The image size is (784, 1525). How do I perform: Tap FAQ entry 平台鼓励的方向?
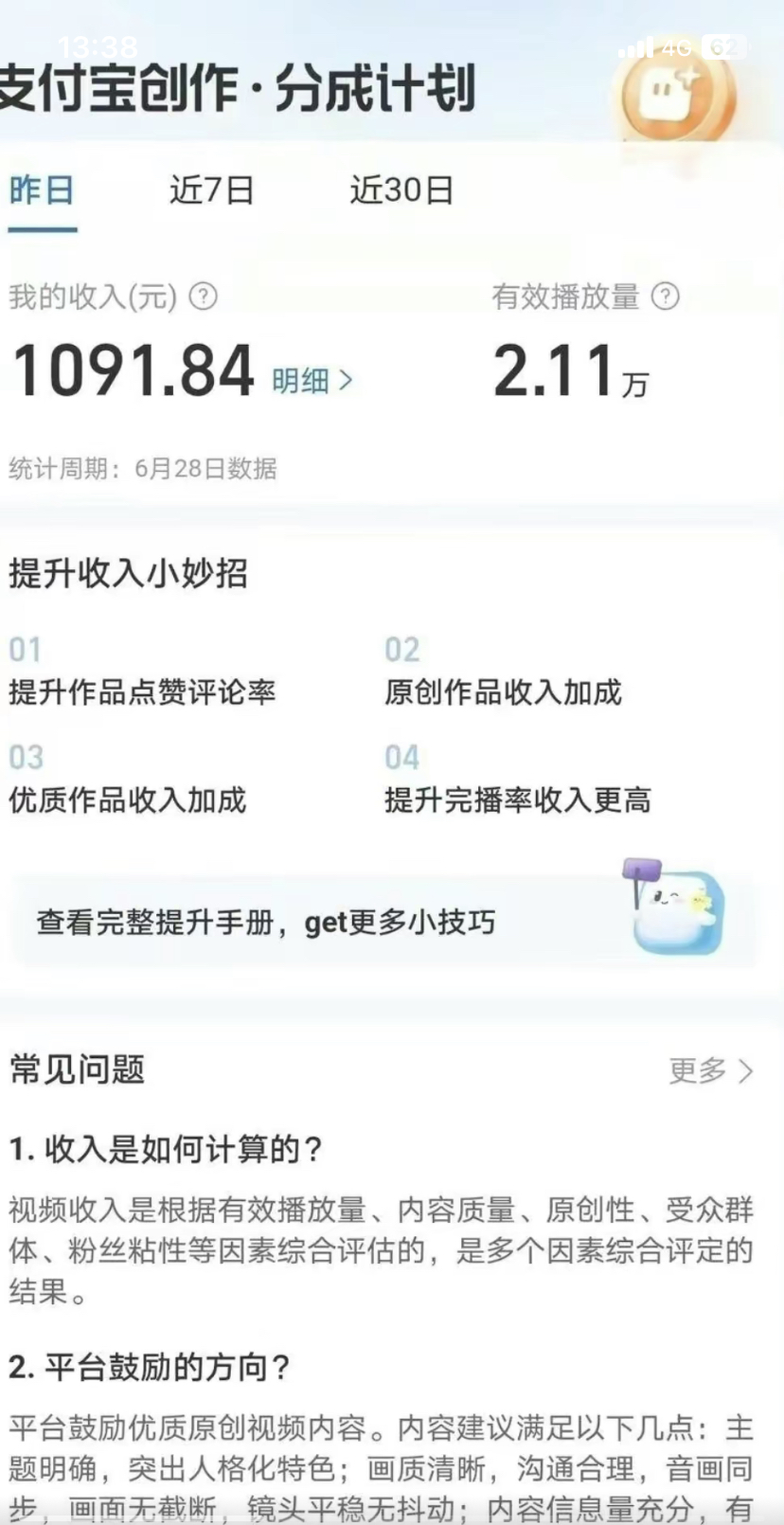tap(151, 1368)
